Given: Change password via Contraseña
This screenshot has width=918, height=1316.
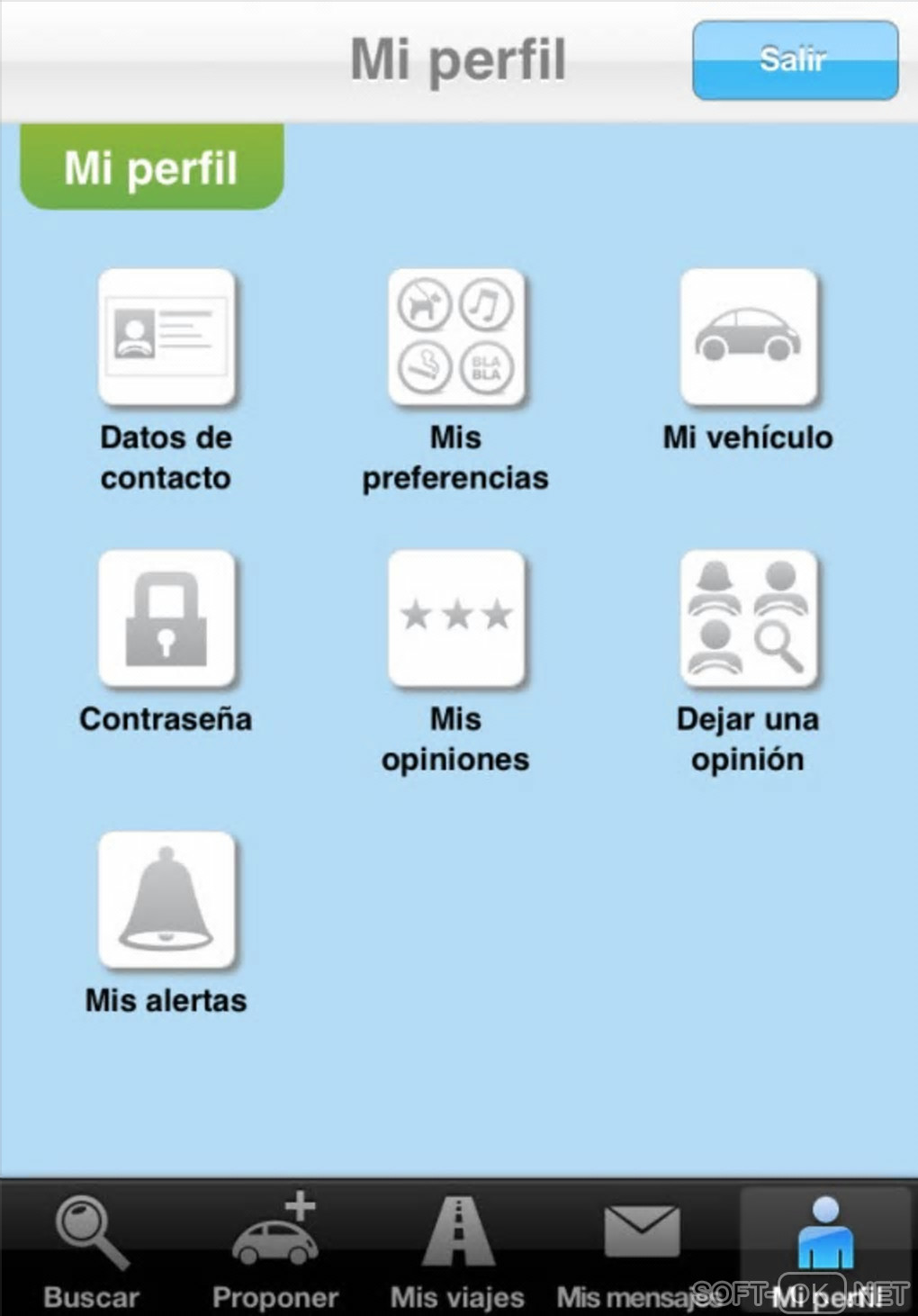Looking at the screenshot, I should click(x=166, y=618).
